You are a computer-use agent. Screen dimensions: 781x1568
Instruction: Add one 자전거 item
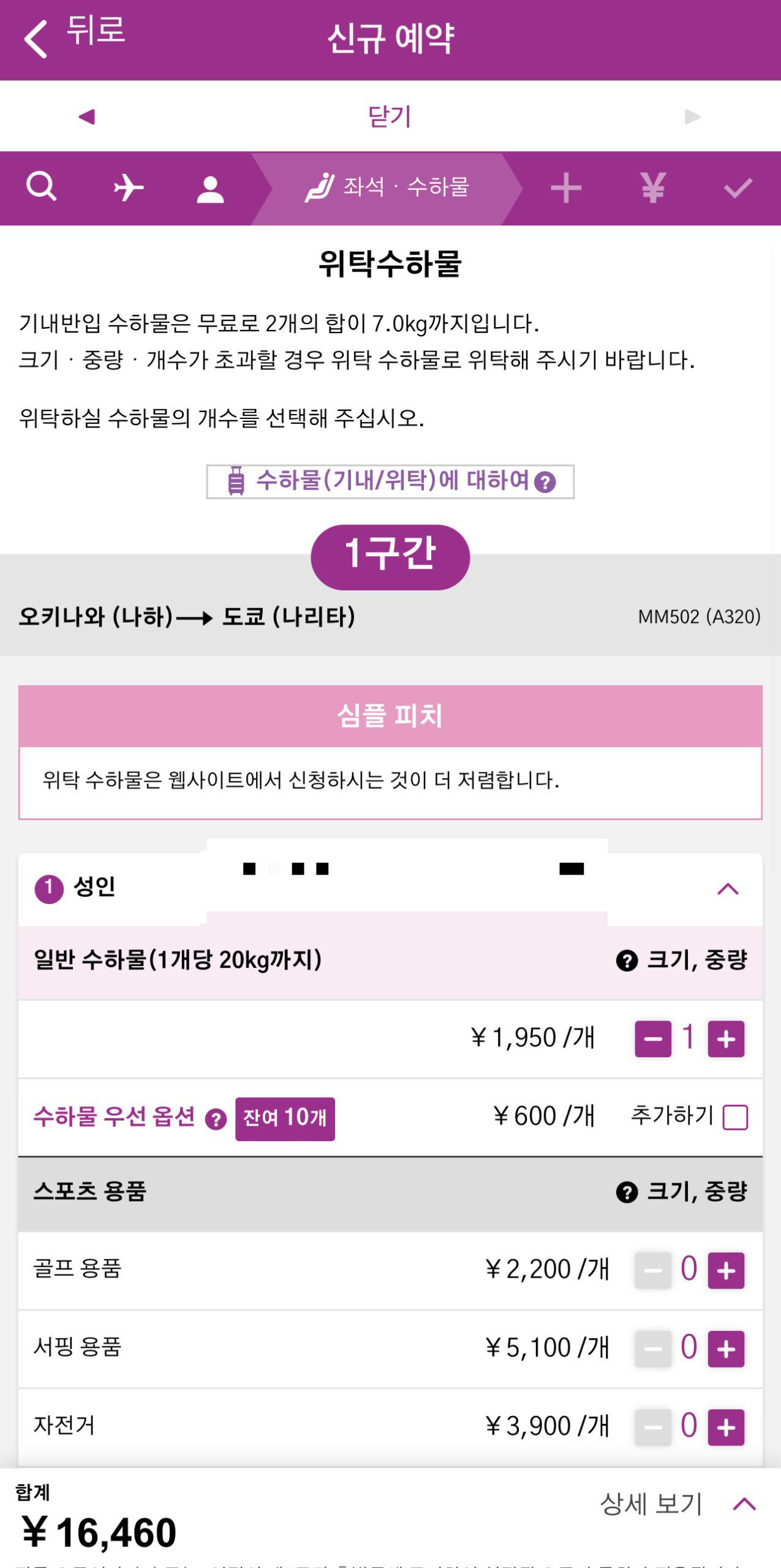(x=726, y=1427)
